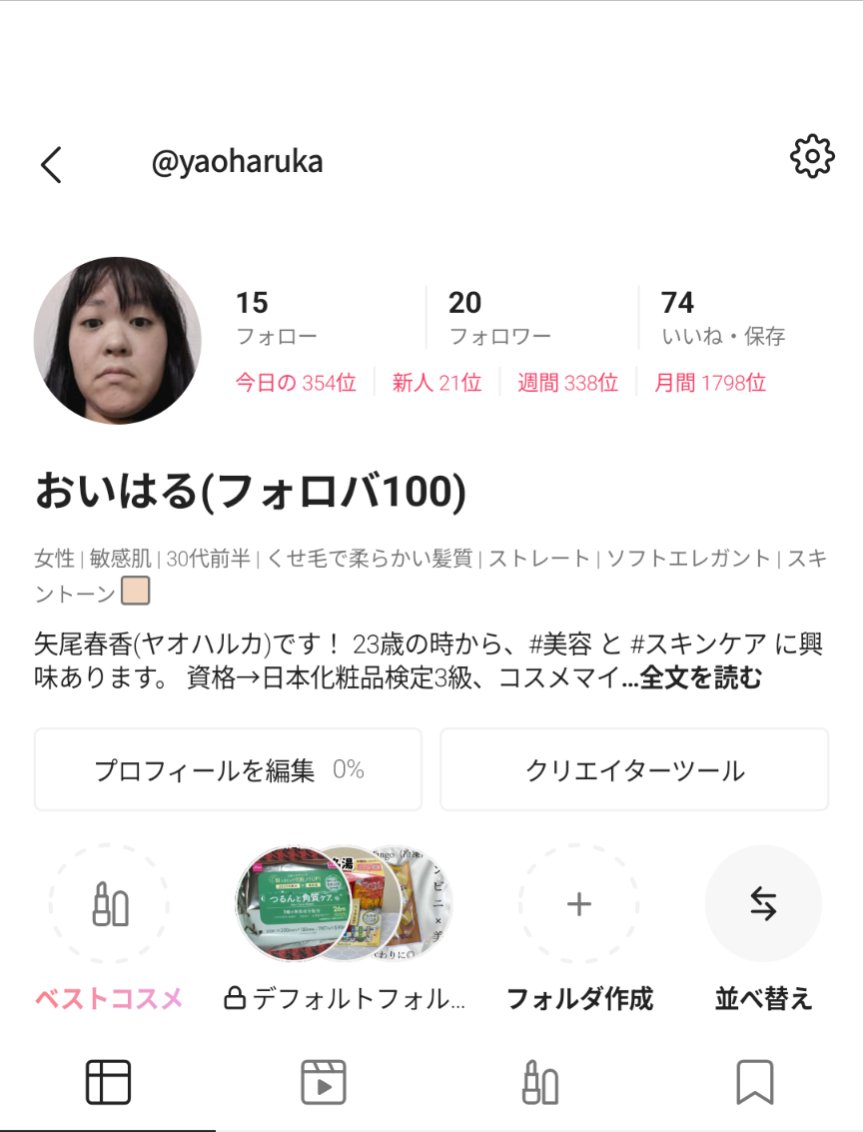863x1132 pixels.
Task: Open the settings gear icon
Action: [x=812, y=155]
